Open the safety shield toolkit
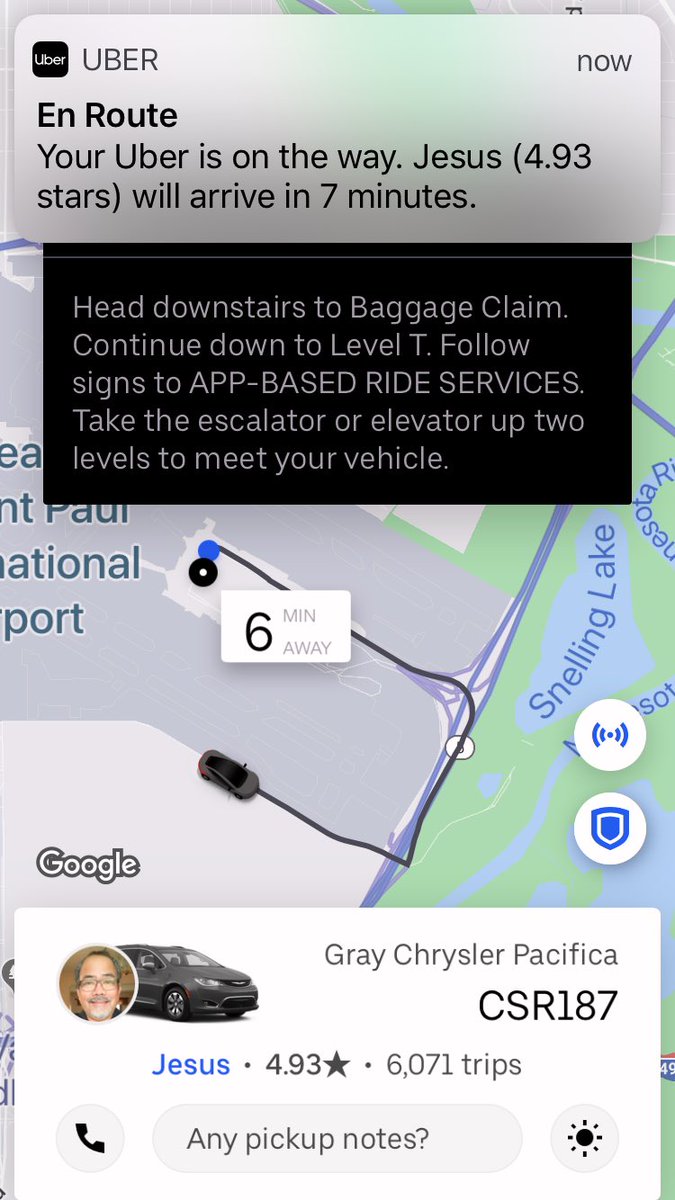Screen dimensions: 675x1200 (x=610, y=829)
